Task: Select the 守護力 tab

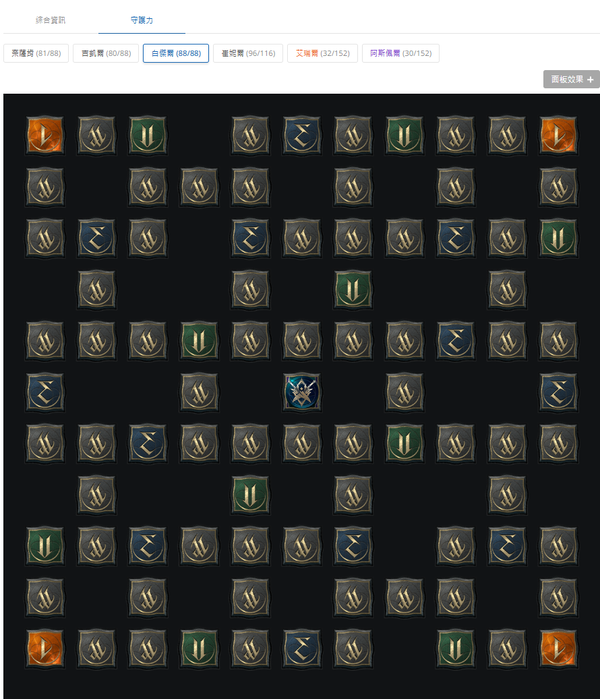Action: tap(142, 20)
